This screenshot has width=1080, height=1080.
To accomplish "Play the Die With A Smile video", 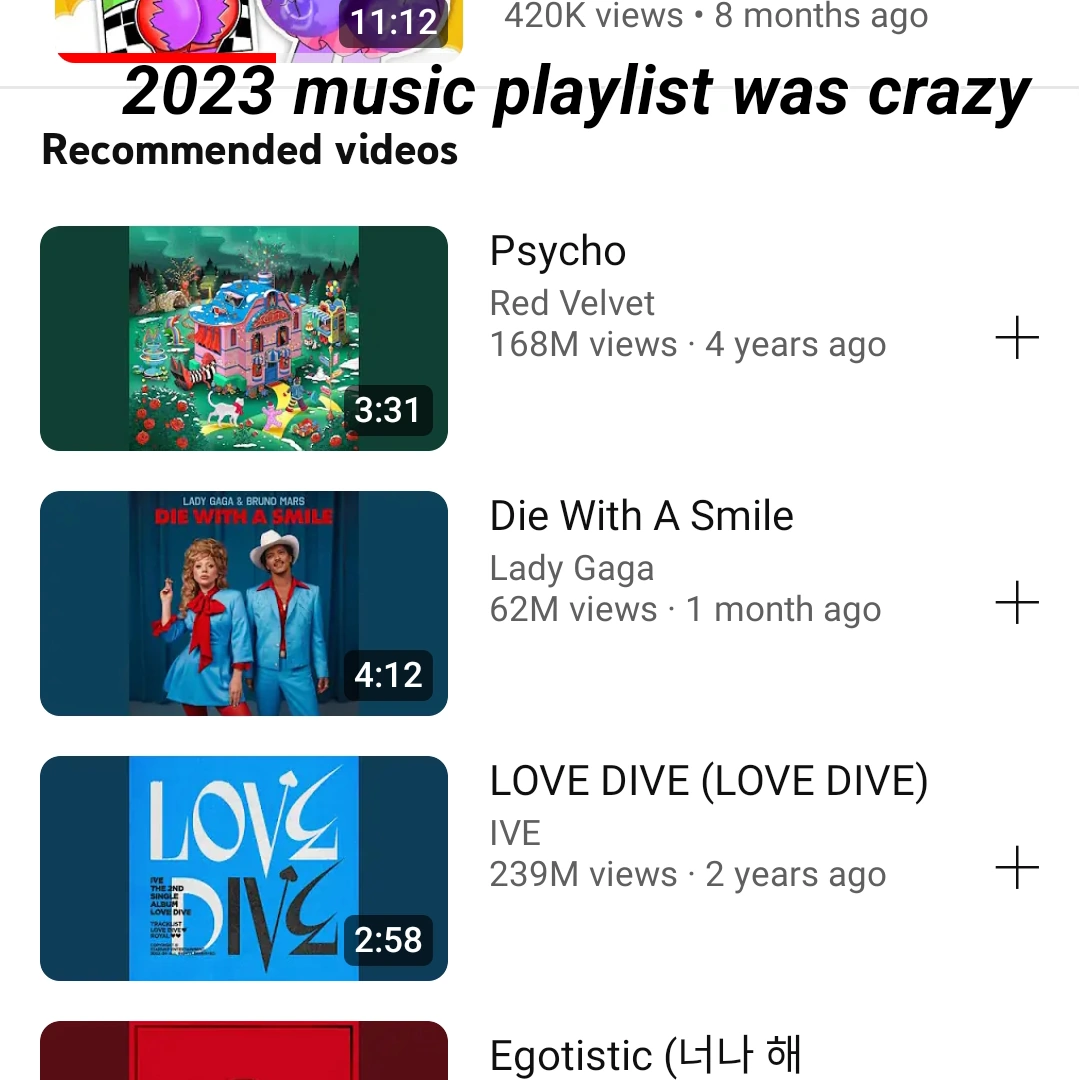I will (244, 603).
